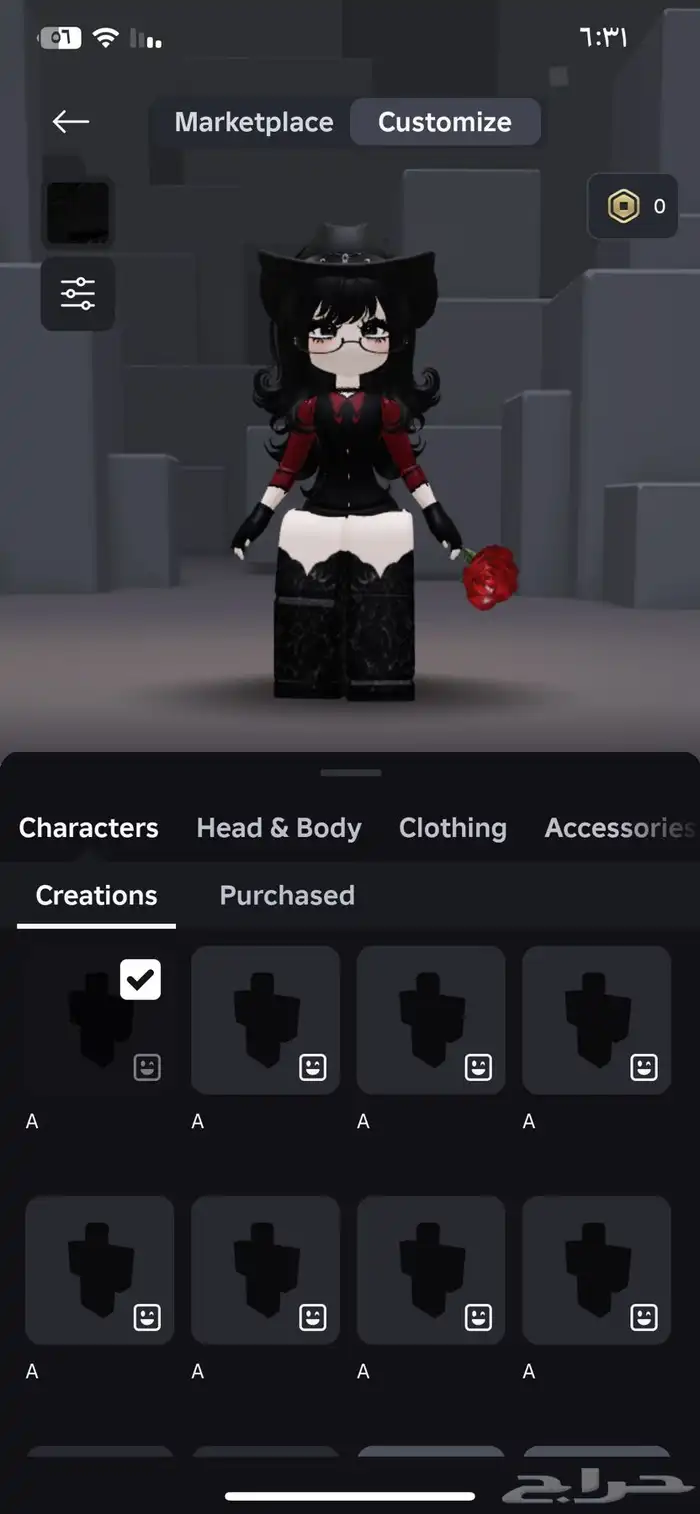Screen dimensions: 700x1514
Task: Open the Characters category
Action: click(x=88, y=828)
